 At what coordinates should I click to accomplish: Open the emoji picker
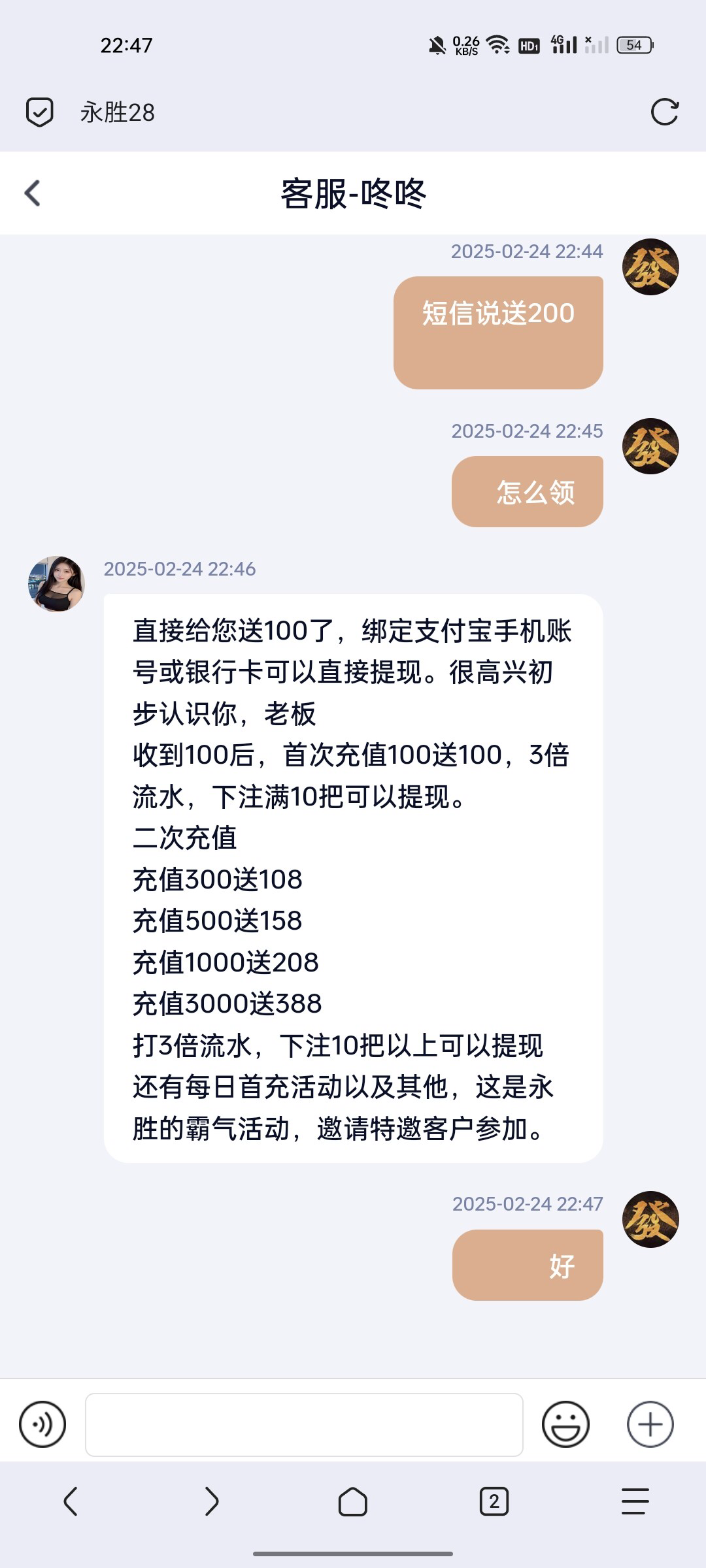565,1424
